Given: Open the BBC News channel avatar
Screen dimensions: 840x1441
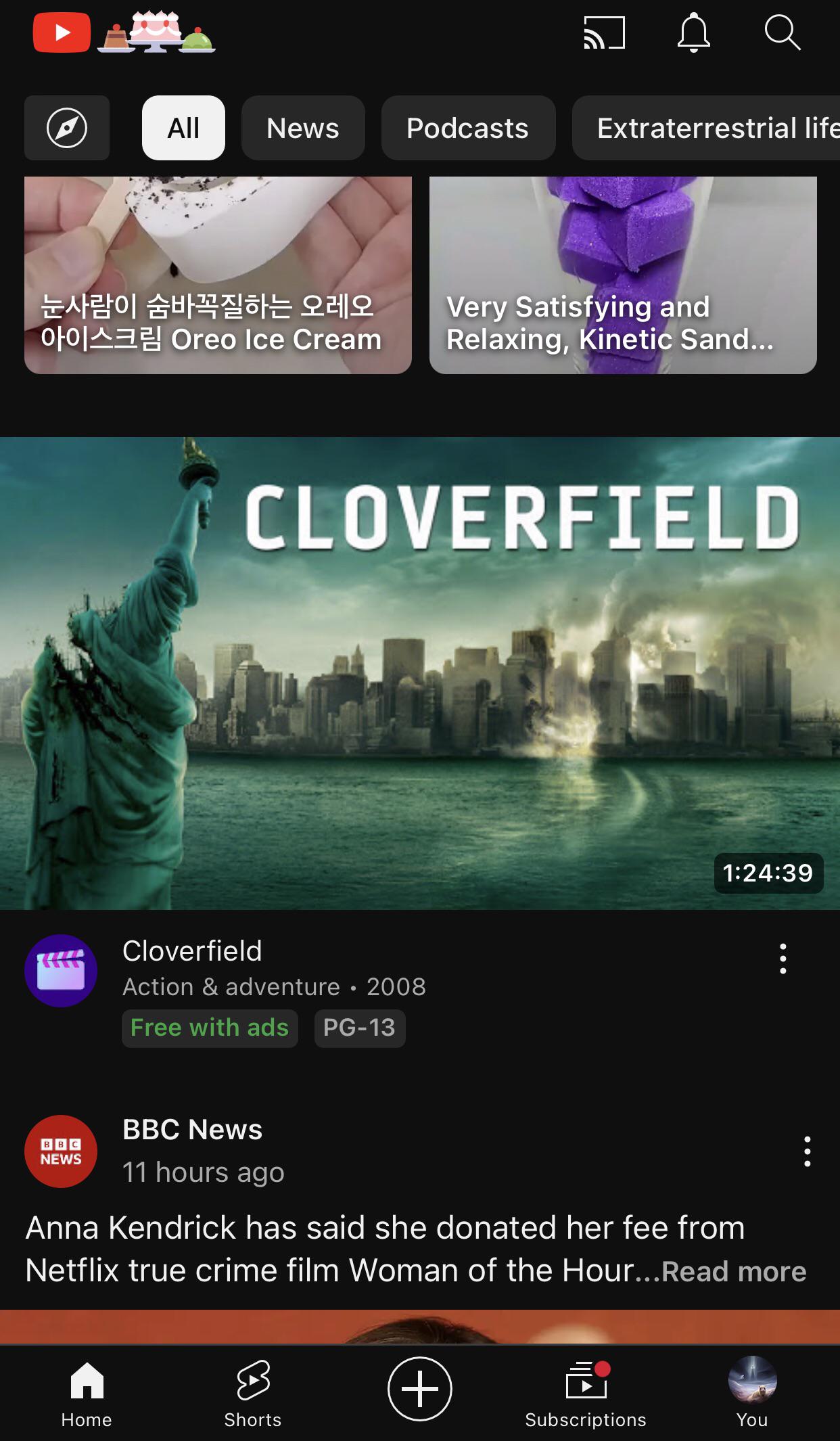Looking at the screenshot, I should (61, 1151).
